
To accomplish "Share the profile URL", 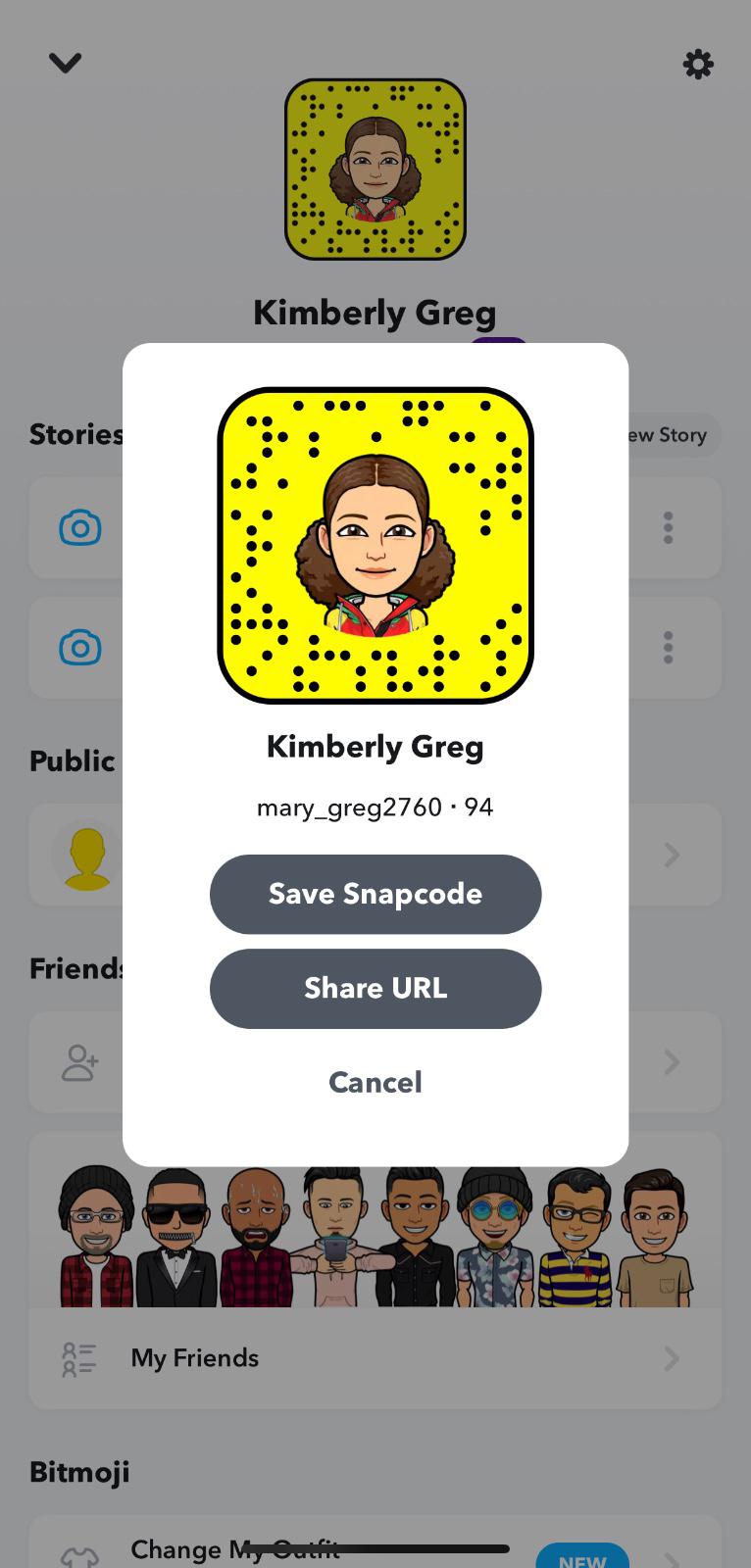I will tap(375, 988).
